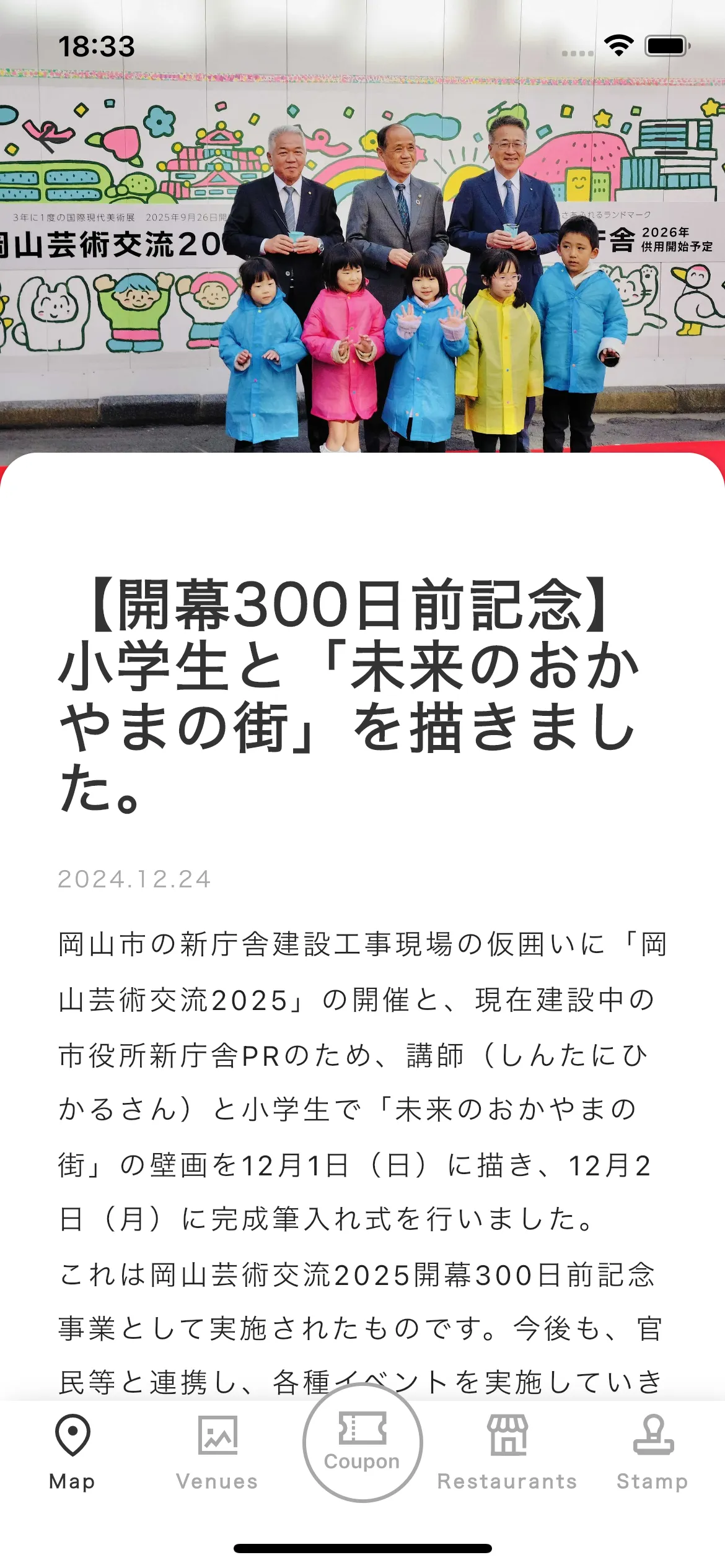
Task: Select the Stamp tab
Action: [x=652, y=1452]
